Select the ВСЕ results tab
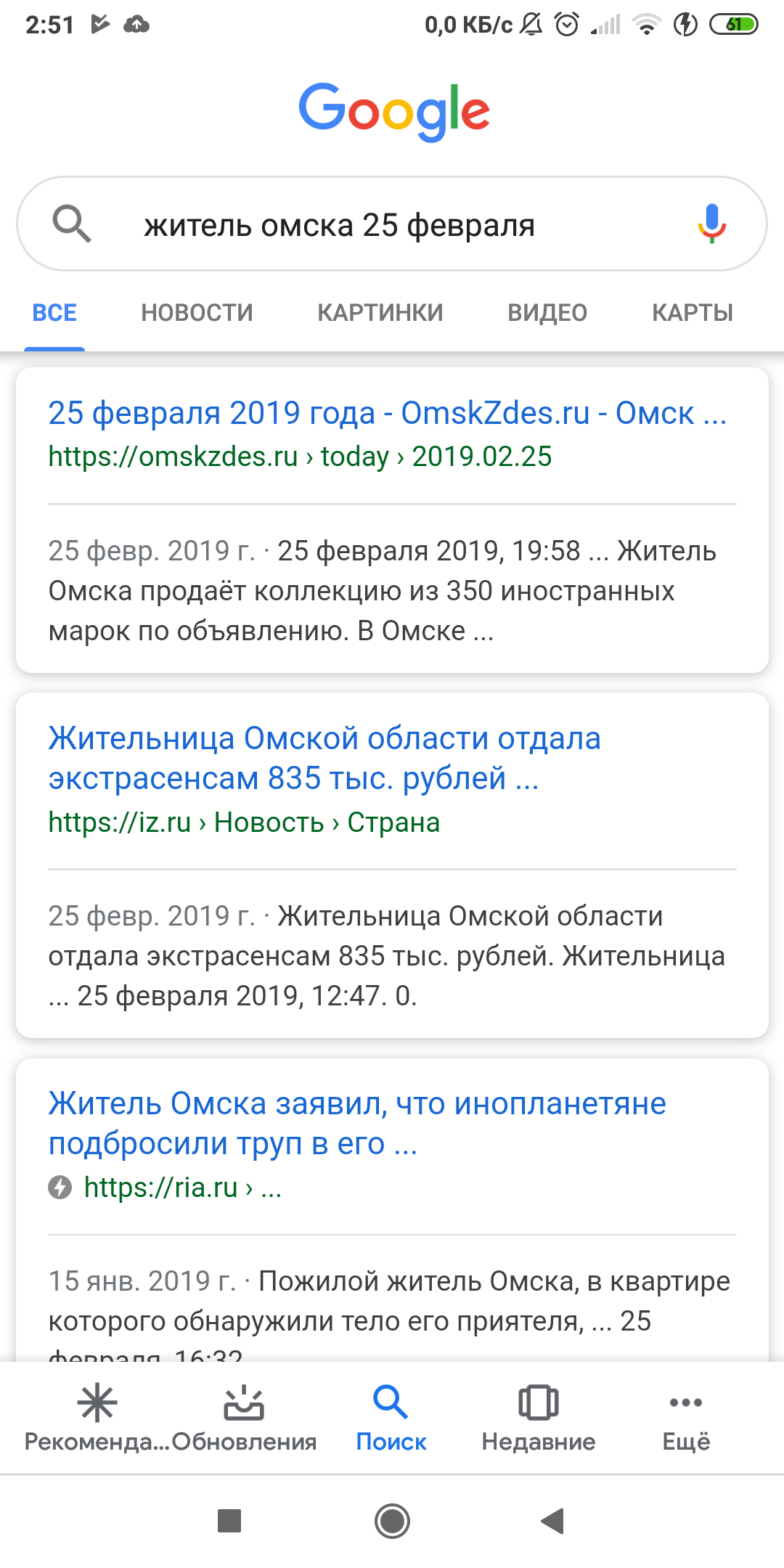 (54, 313)
